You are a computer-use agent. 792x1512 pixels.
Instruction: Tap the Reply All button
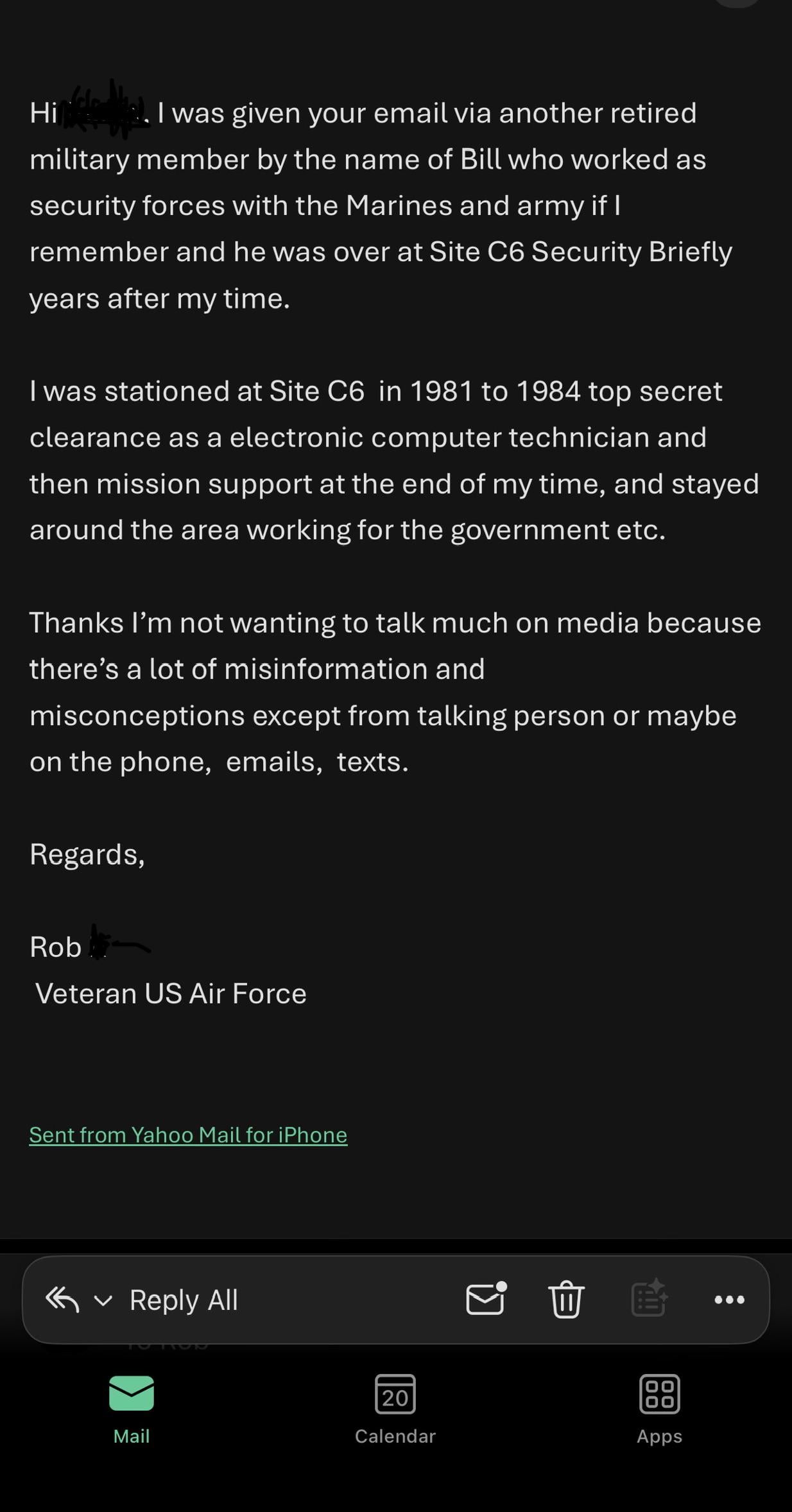point(183,1300)
